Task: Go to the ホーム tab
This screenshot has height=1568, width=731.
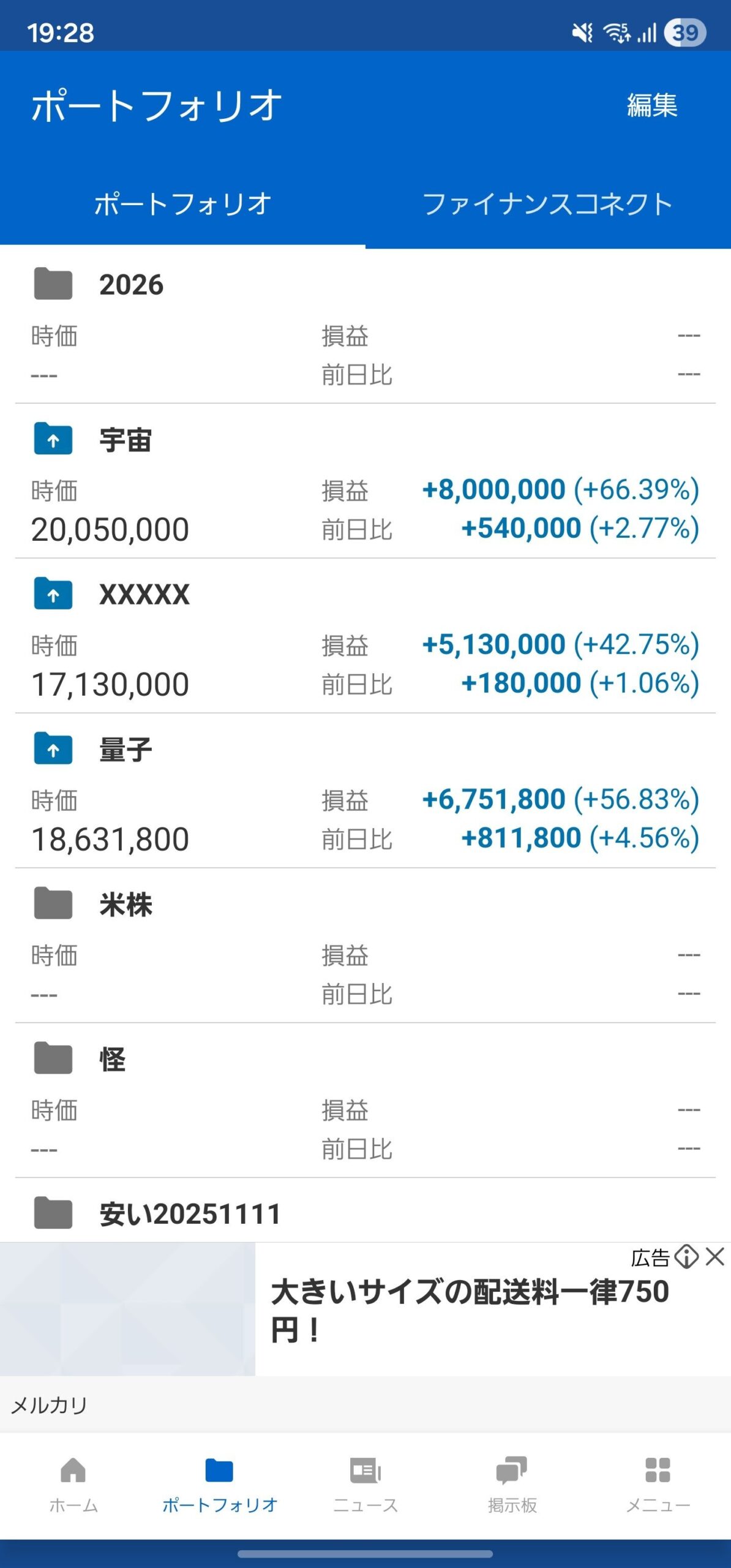Action: tap(73, 1485)
